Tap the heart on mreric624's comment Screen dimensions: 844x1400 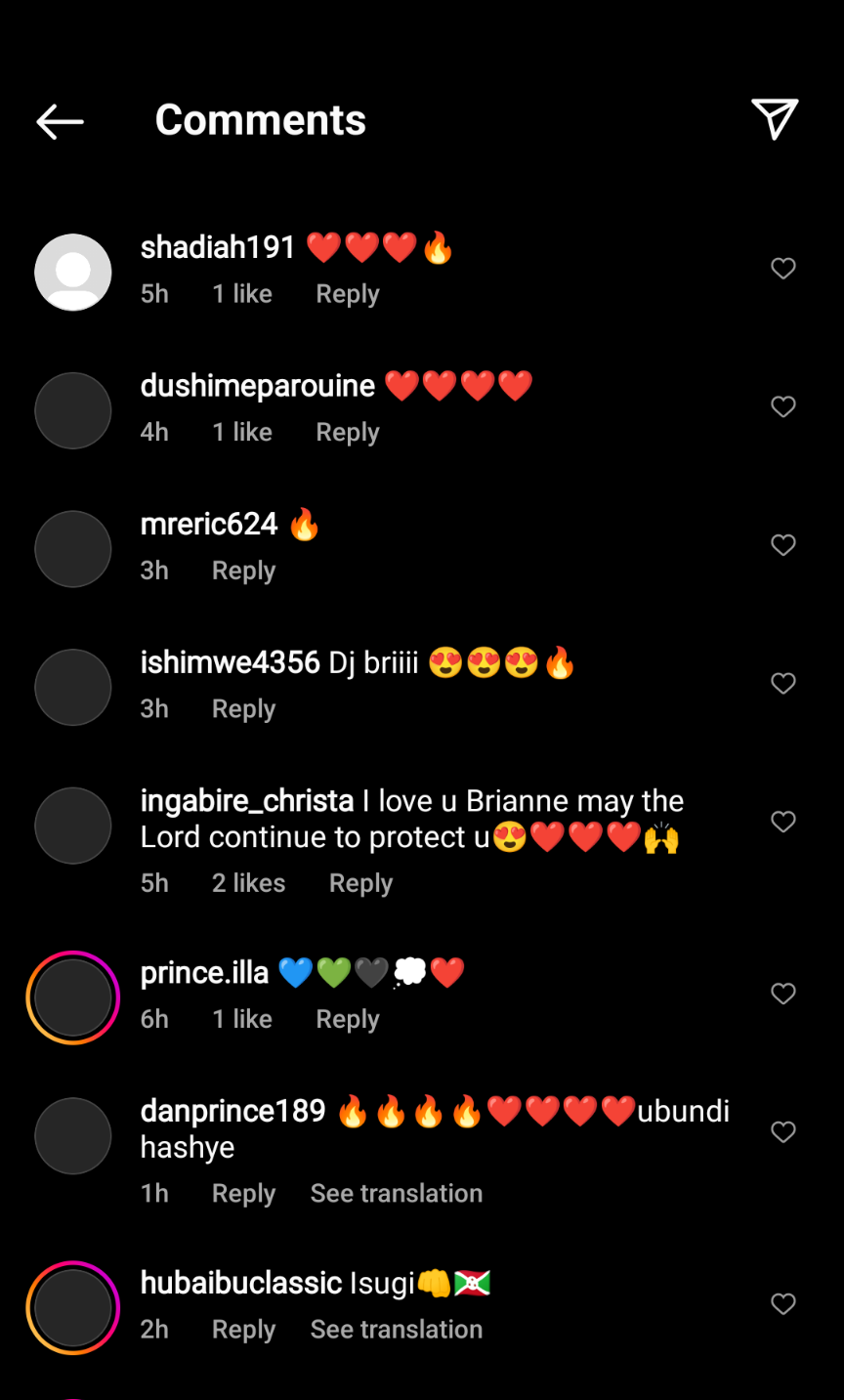783,545
